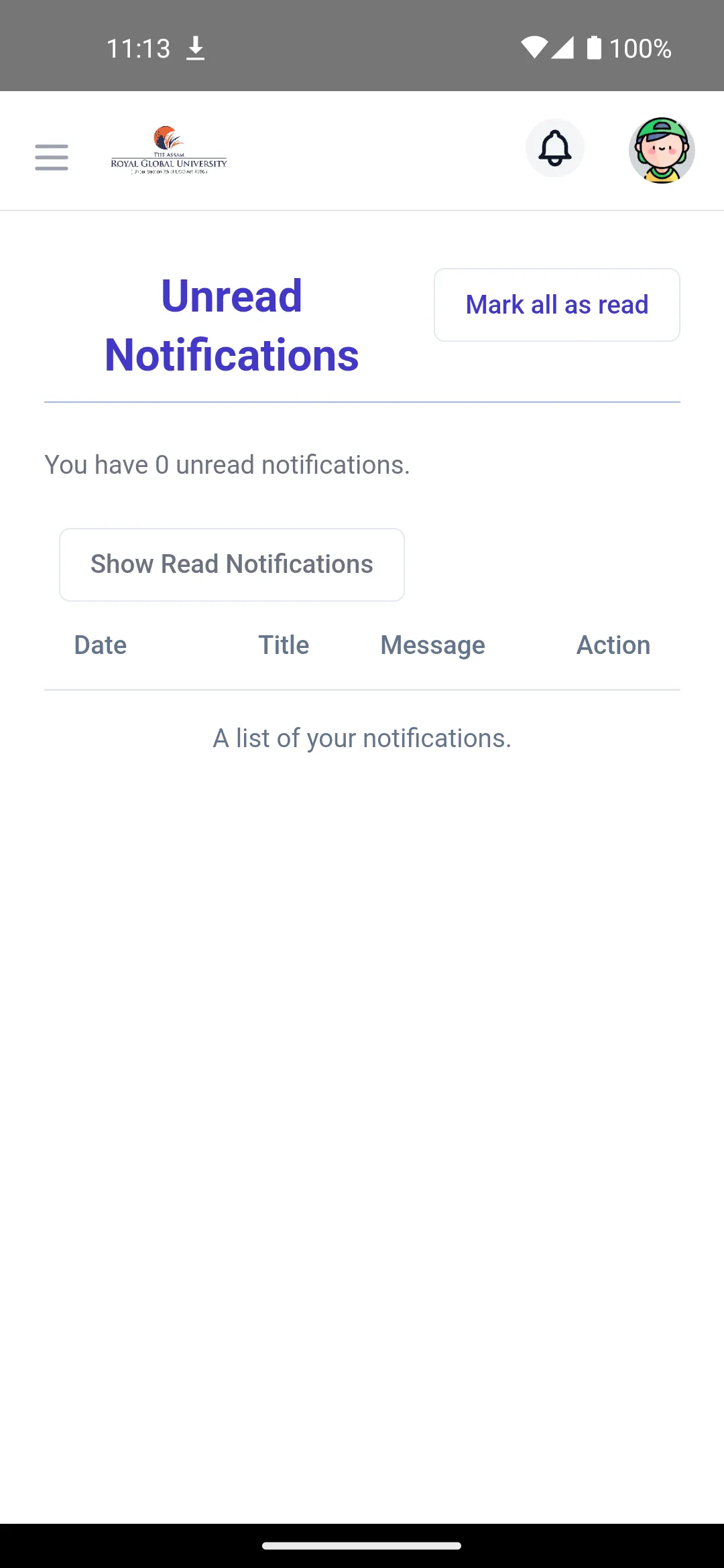Toggle visibility of read notifications
The width and height of the screenshot is (724, 1568).
click(231, 564)
